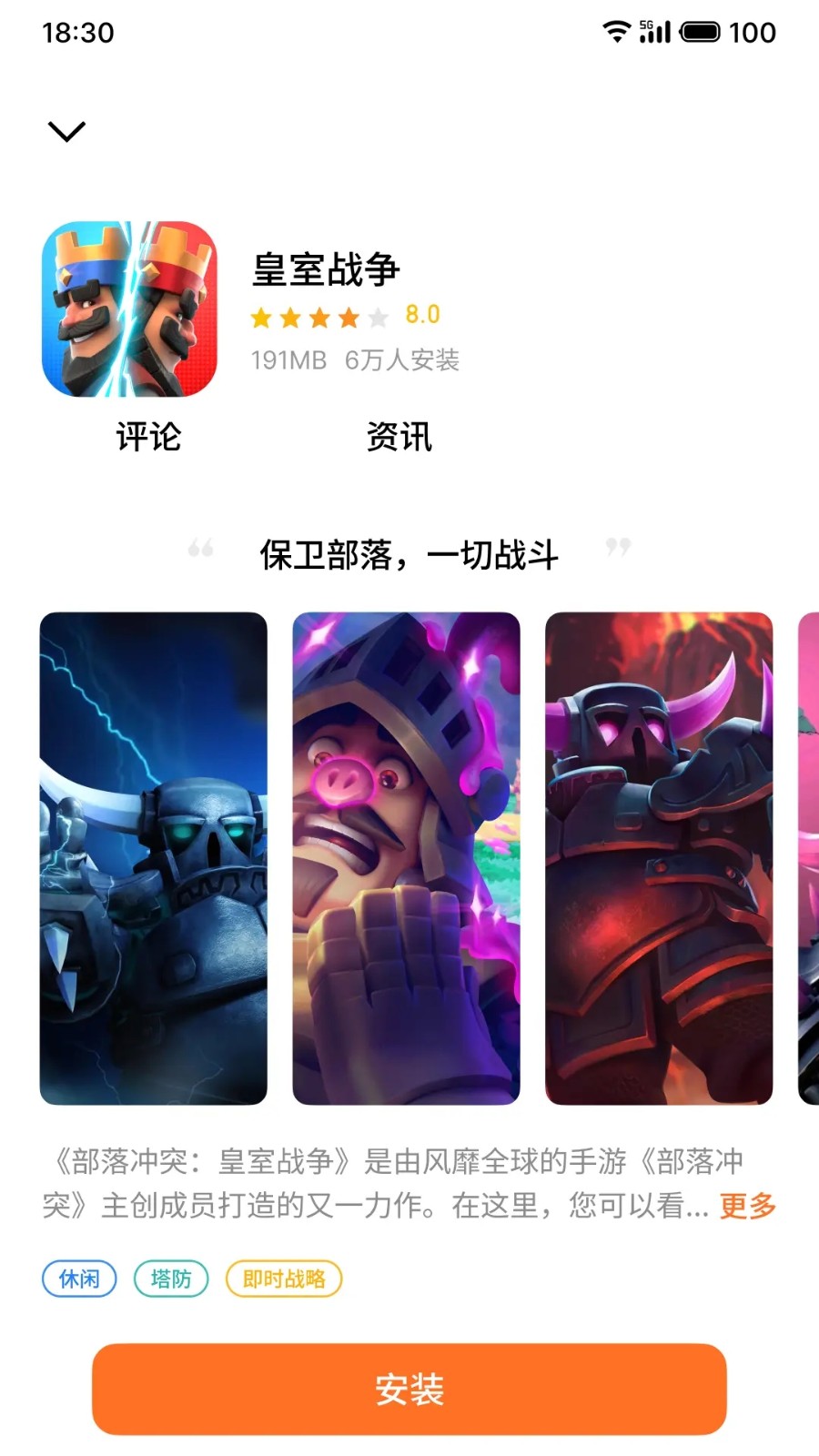Tap 安装 to install 皇室战争
The height and width of the screenshot is (1456, 819).
click(x=409, y=1389)
